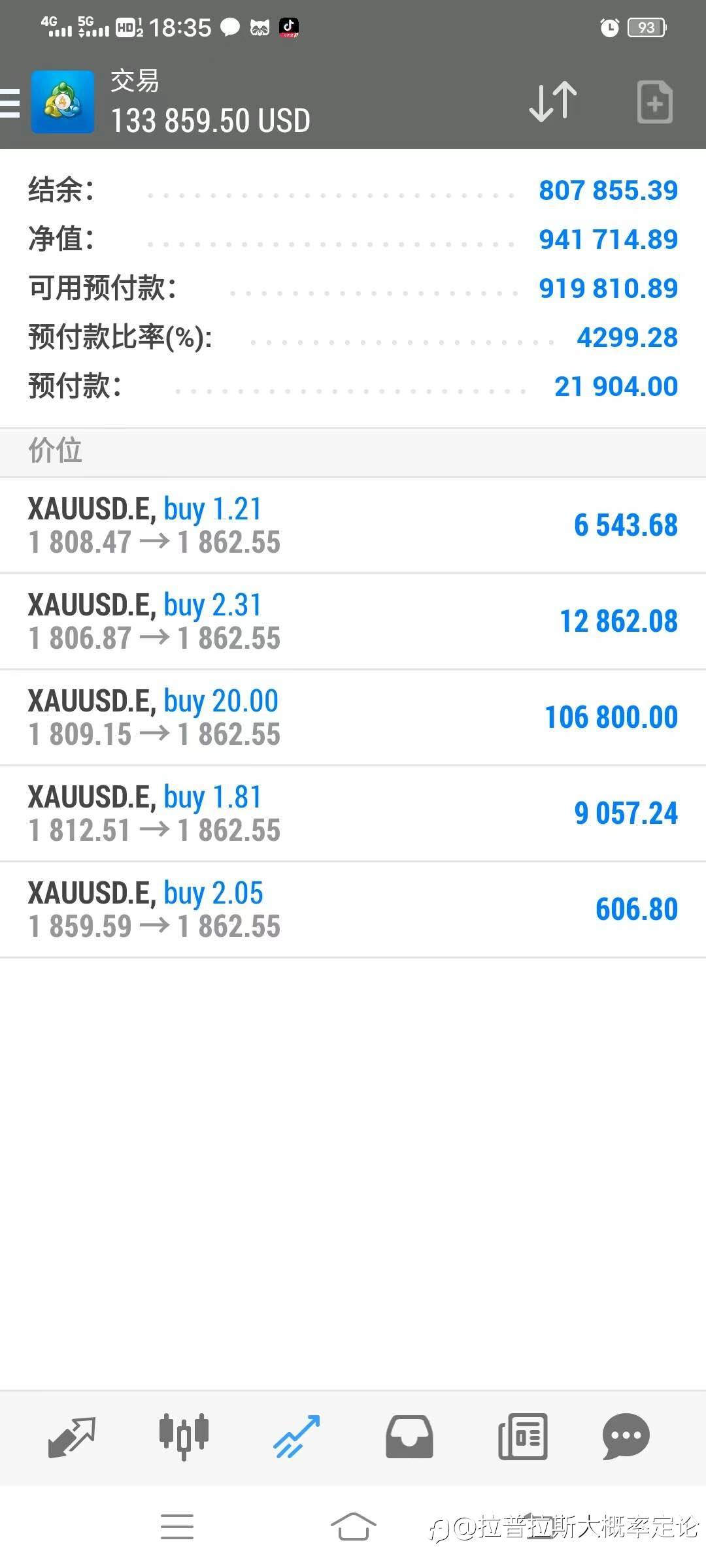This screenshot has height=1568, width=706.
Task: Open the XAUUSD.E buy 2.05 position
Action: pos(353,909)
